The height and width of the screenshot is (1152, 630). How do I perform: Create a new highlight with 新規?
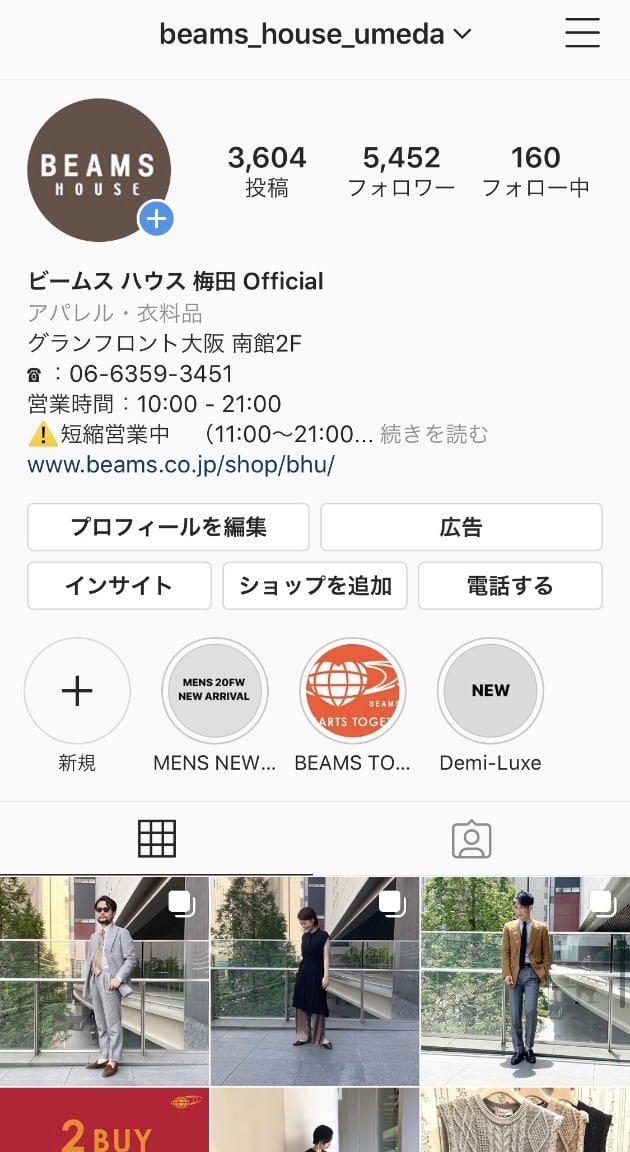[x=77, y=691]
